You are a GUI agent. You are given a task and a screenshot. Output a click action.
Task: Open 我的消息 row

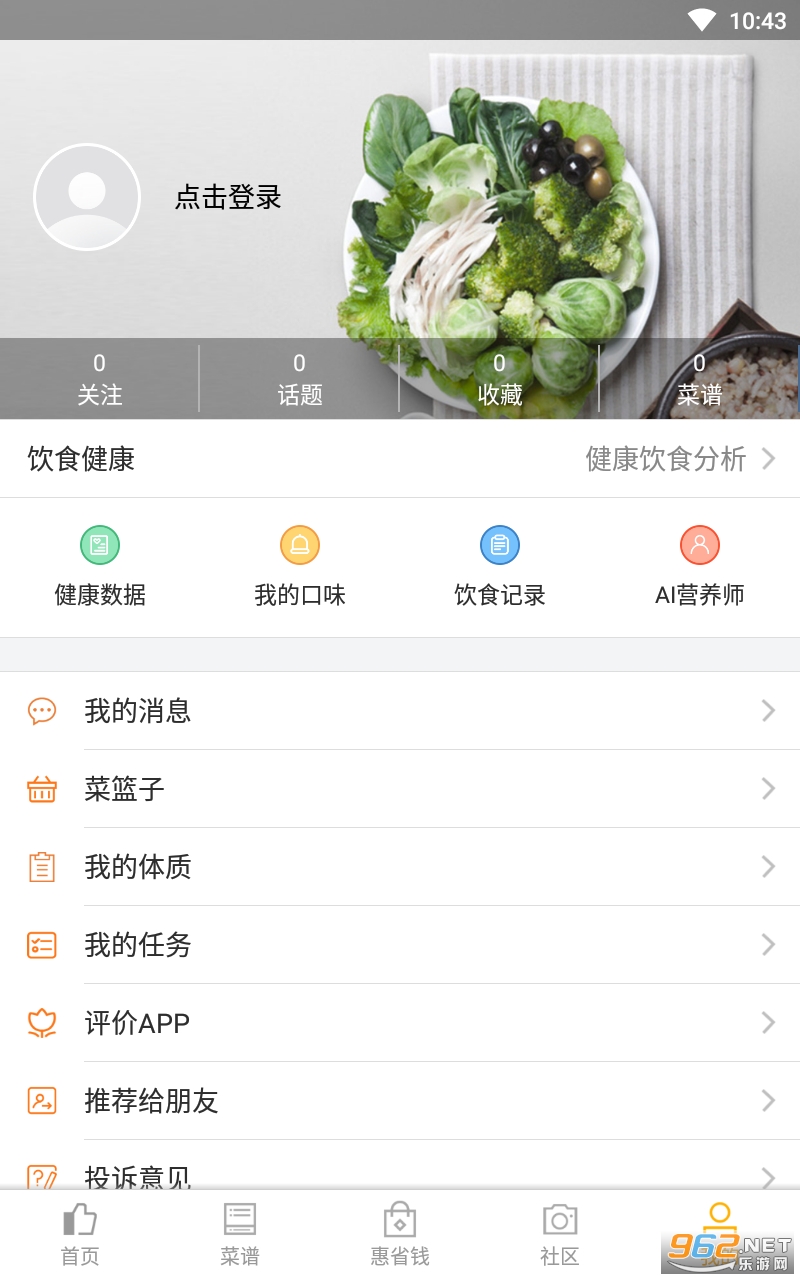point(400,711)
